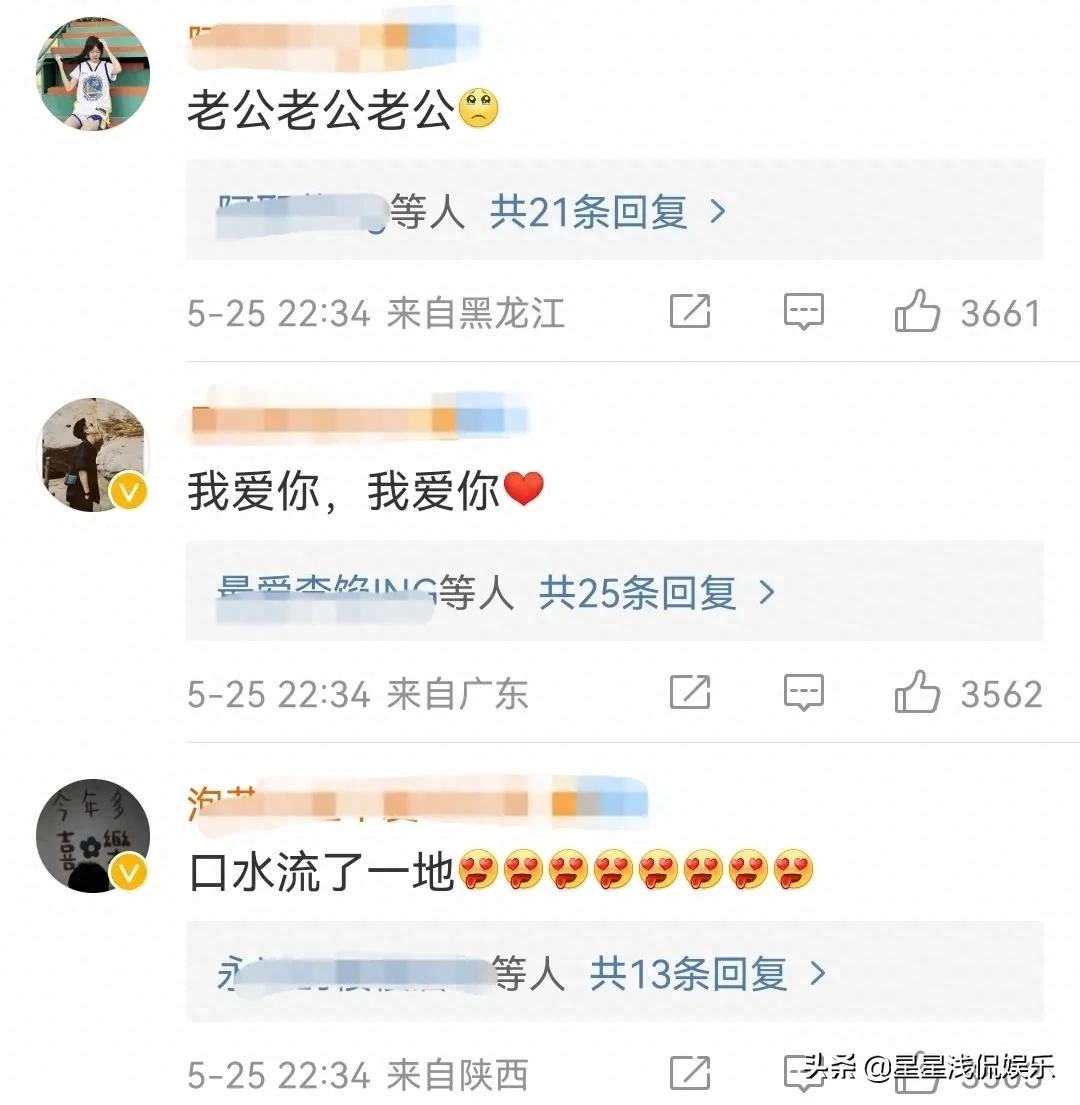The height and width of the screenshot is (1105, 1080).
Task: Like the 我爱你，我爱你 comment
Action: (917, 693)
